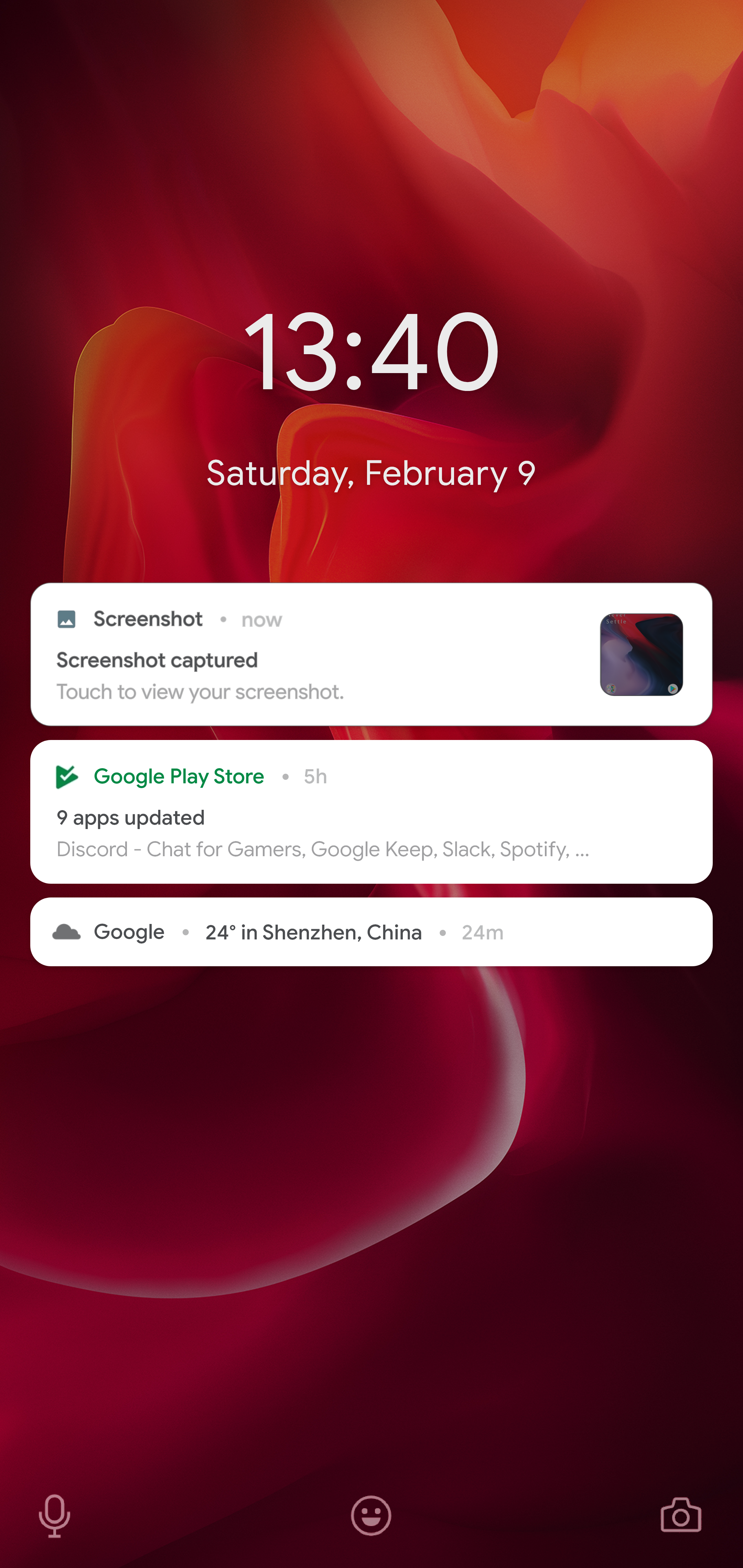Open the Screenshot captured notification

point(371,654)
